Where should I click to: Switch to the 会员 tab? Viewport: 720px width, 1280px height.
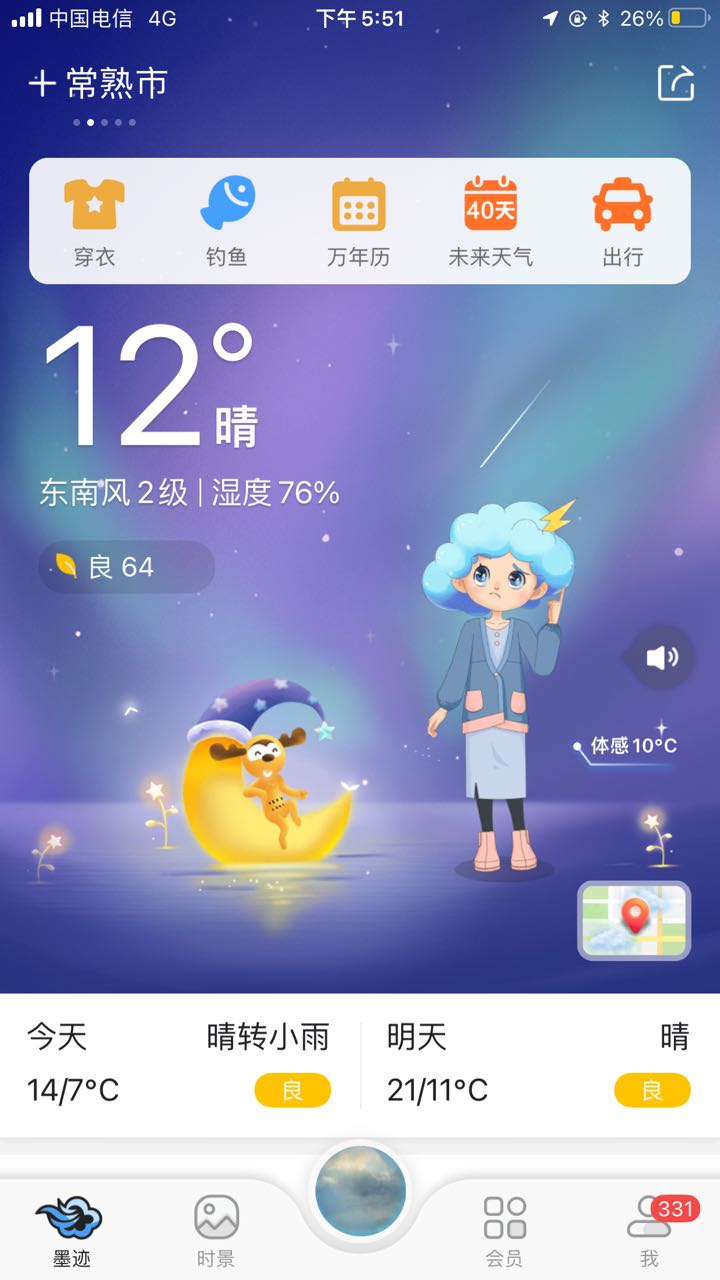tap(504, 1230)
